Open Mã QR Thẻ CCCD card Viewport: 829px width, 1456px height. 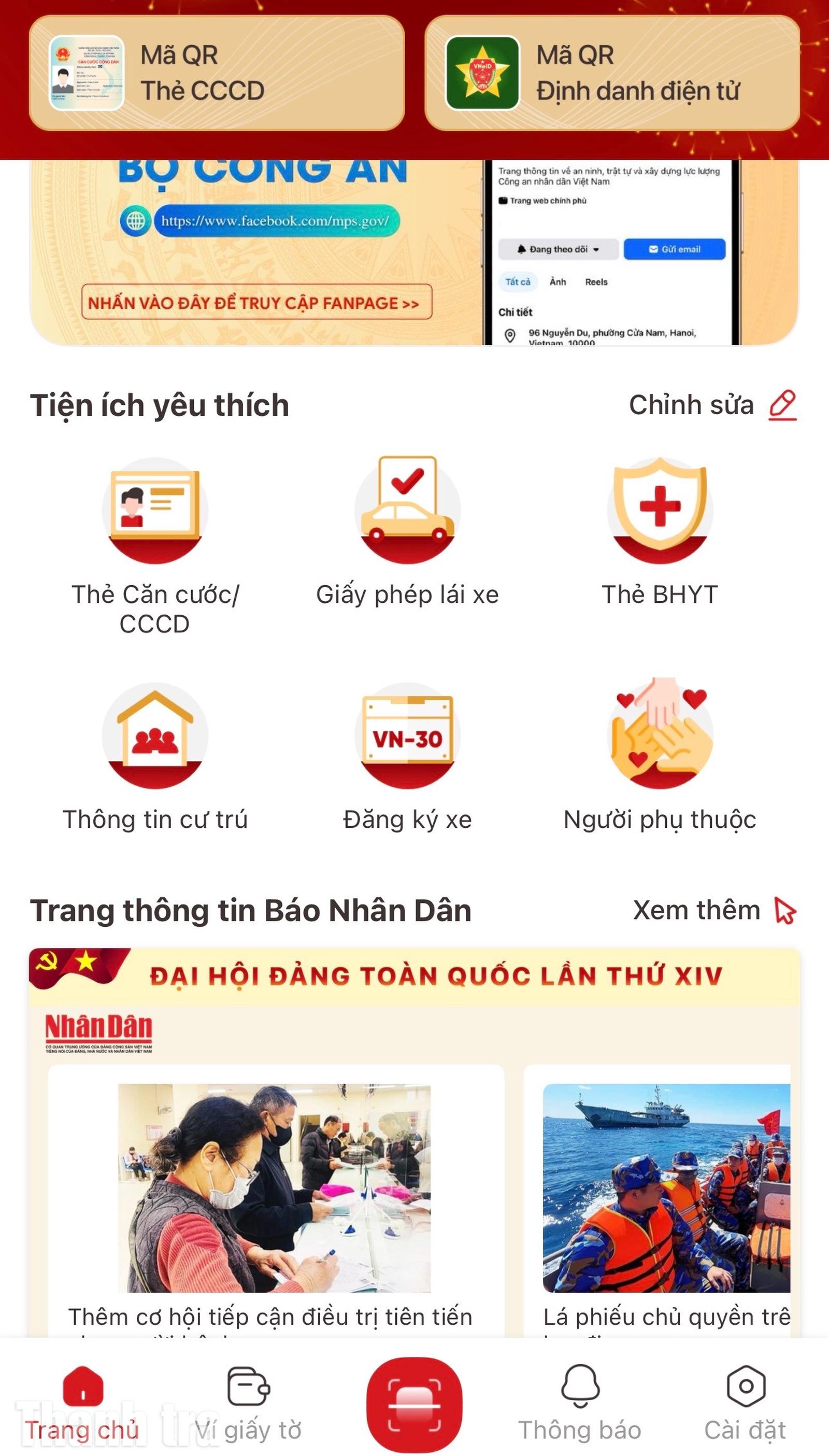coord(217,73)
